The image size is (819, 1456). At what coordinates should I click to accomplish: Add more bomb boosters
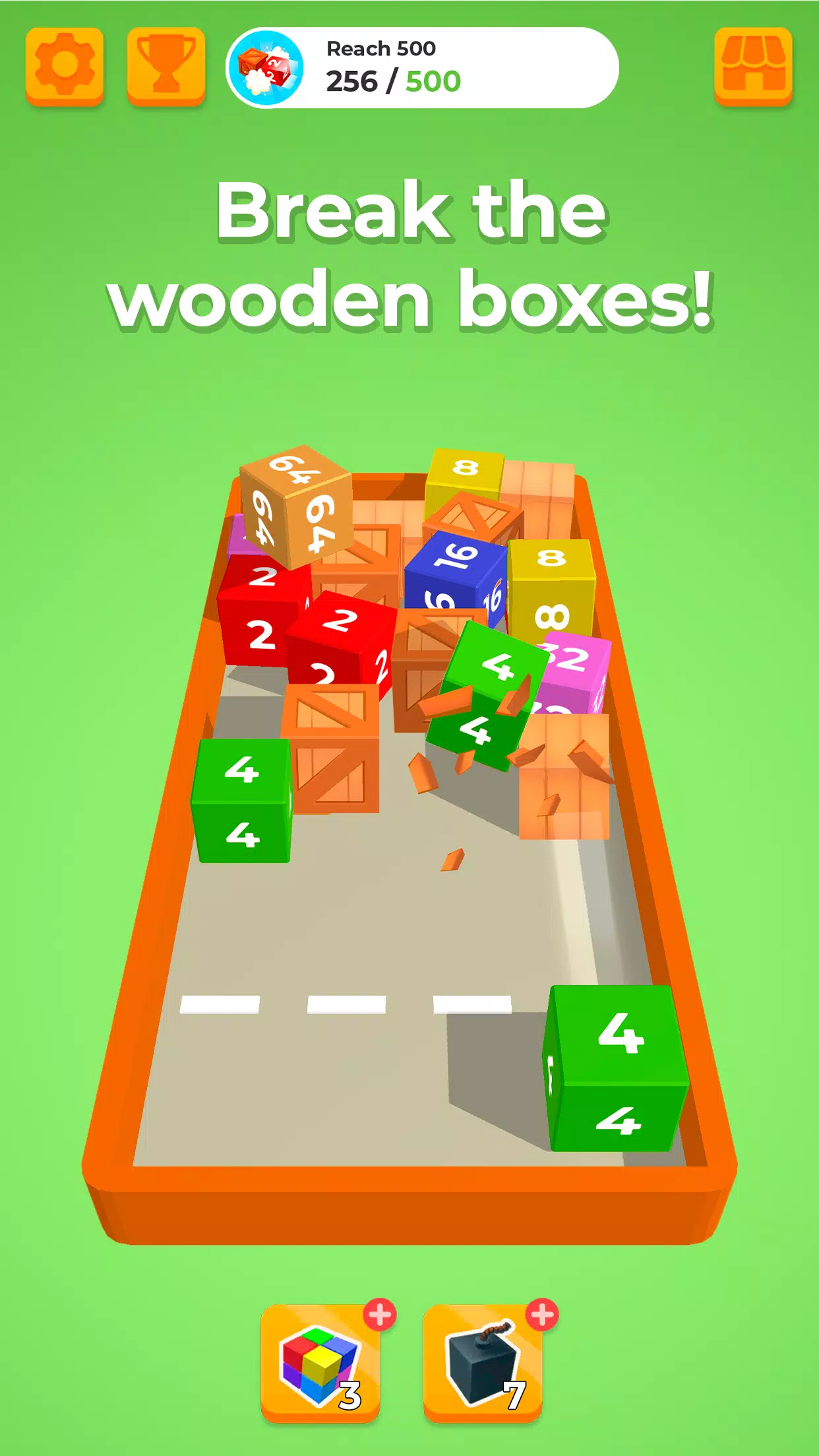tap(542, 1315)
